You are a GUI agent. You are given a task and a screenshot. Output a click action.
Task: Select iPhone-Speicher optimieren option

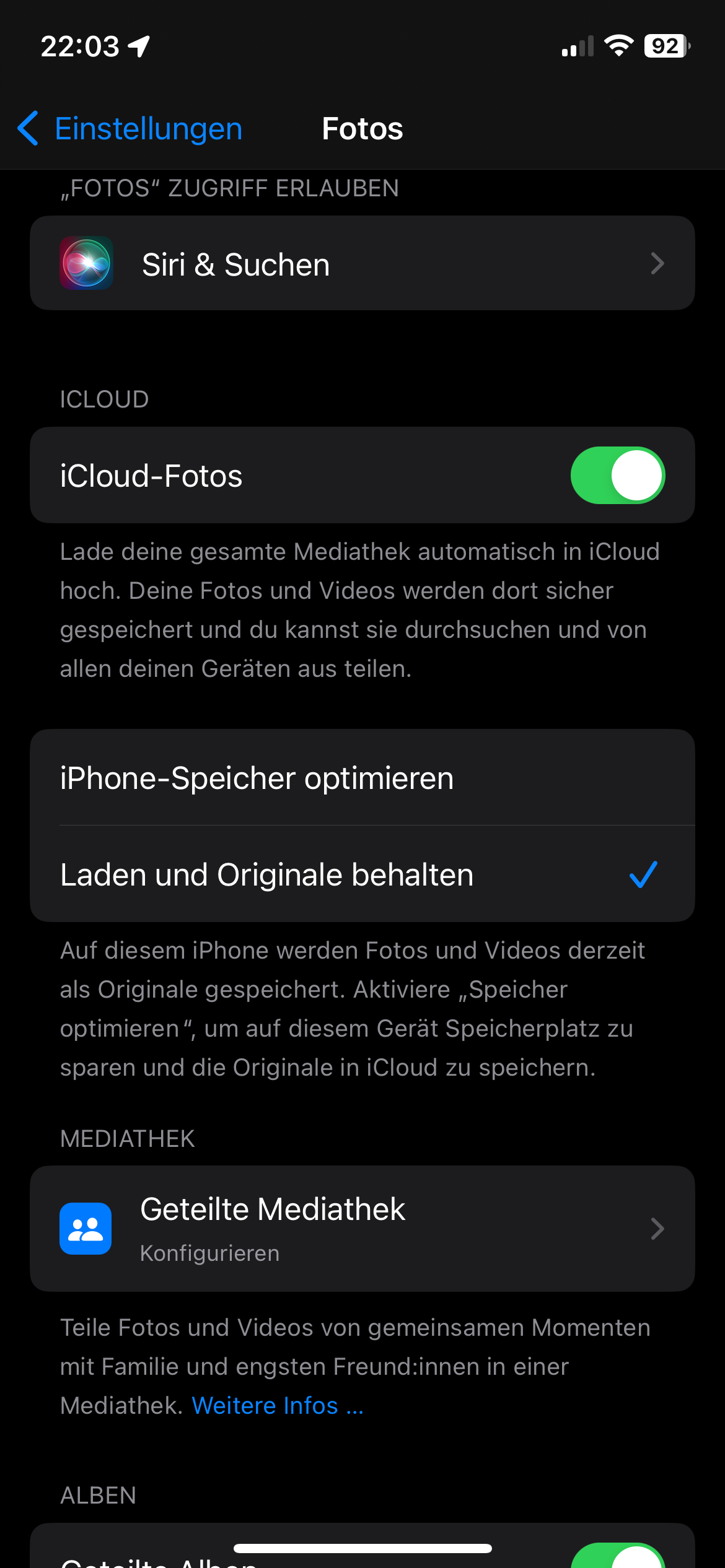(362, 778)
